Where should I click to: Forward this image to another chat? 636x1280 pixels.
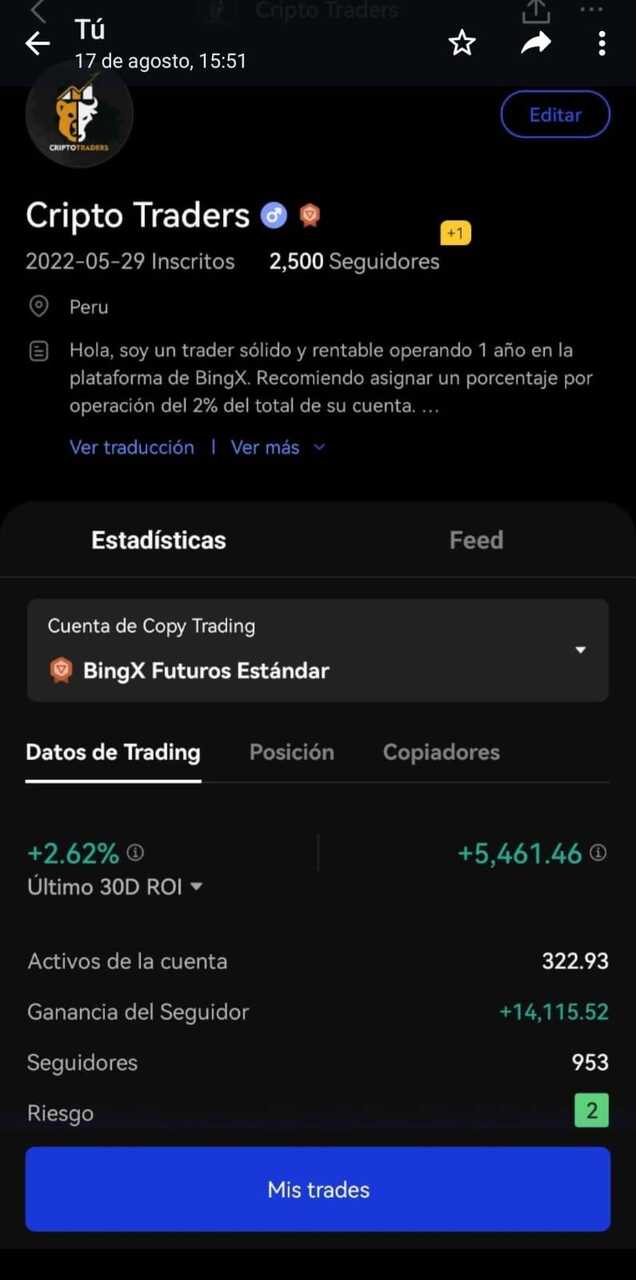click(x=537, y=42)
